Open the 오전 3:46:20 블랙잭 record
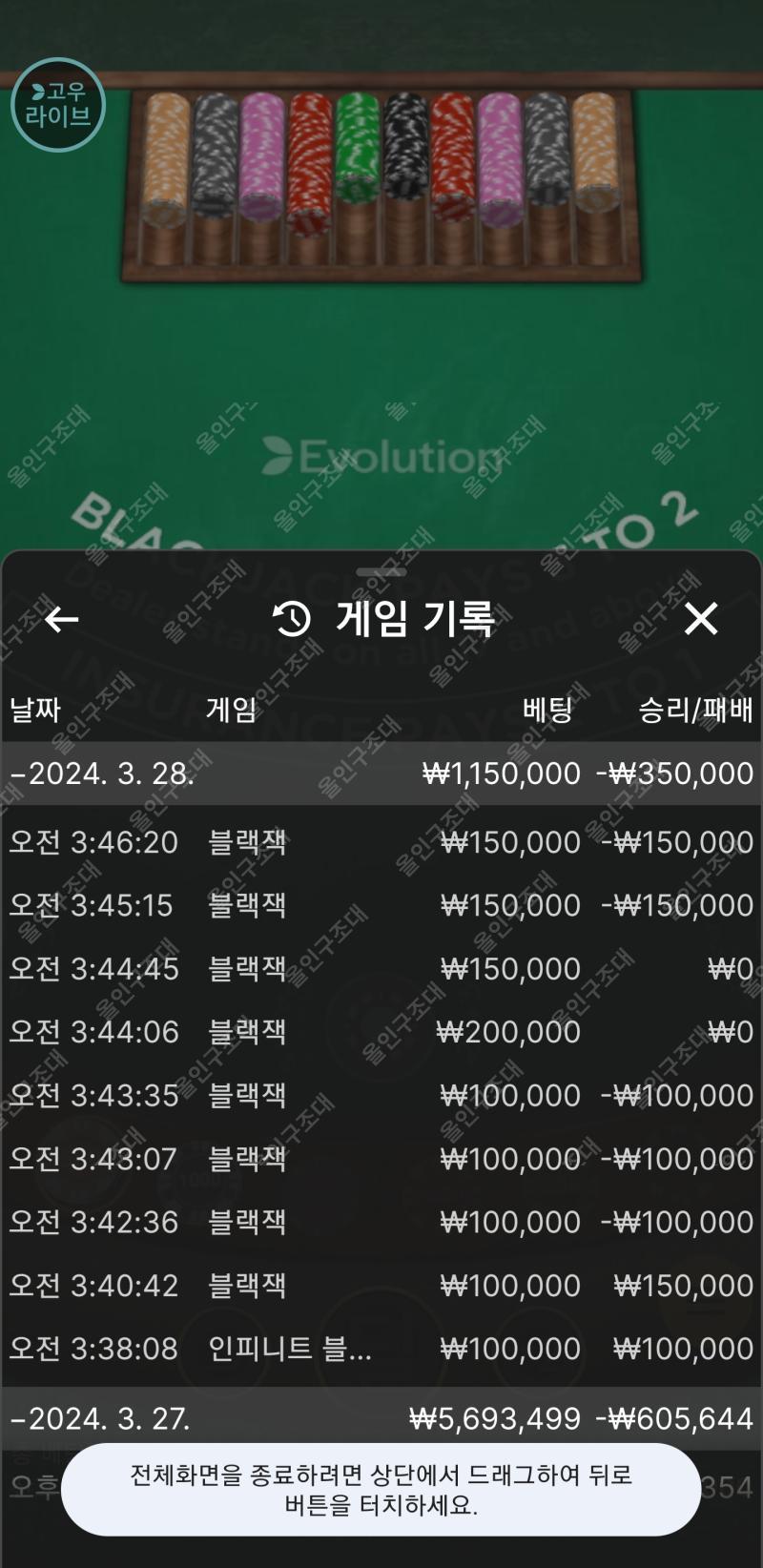This screenshot has height=1568, width=763. tap(381, 843)
